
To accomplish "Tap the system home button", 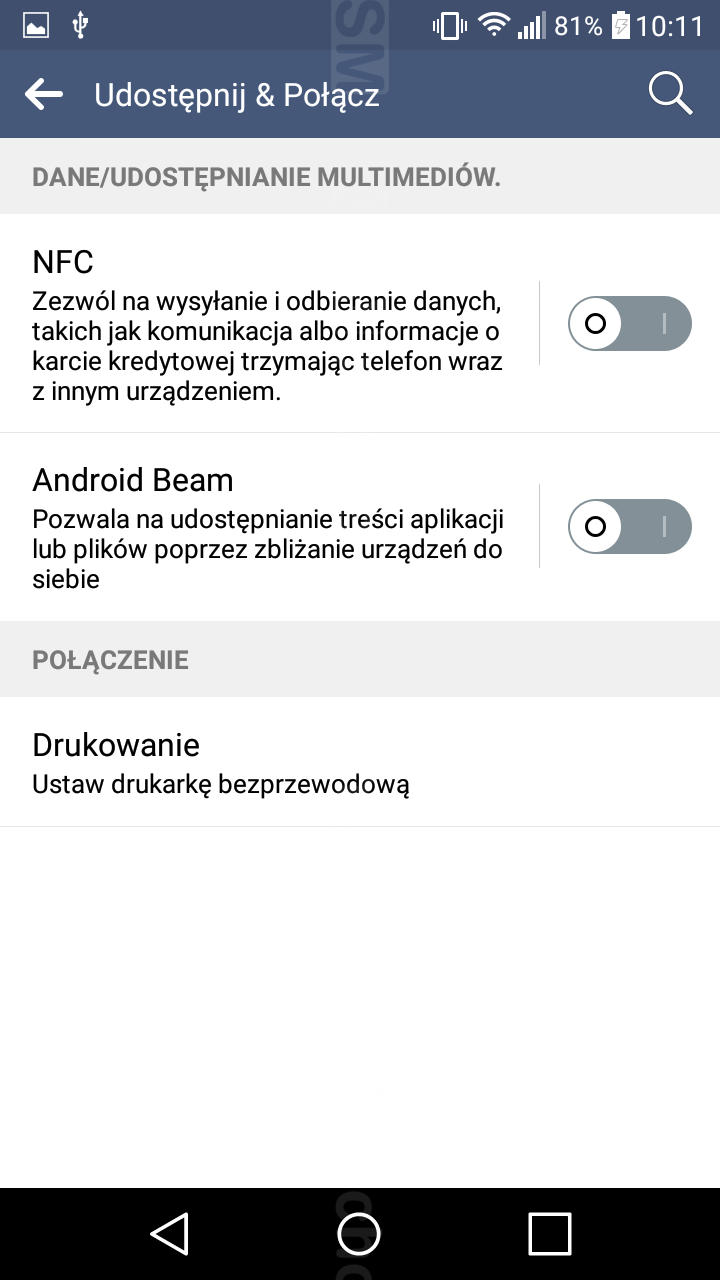I will pos(359,1233).
